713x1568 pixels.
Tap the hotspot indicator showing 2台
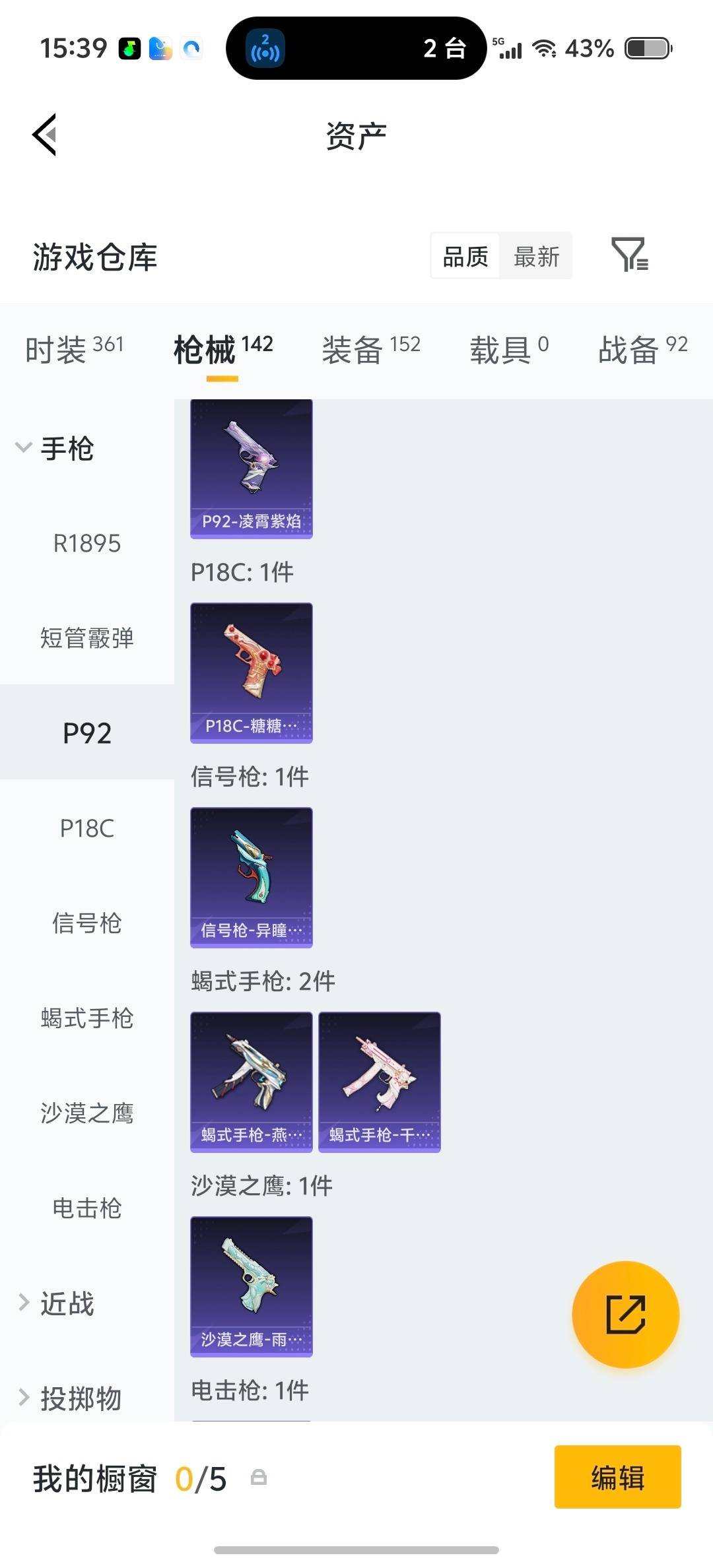pyautogui.click(x=356, y=48)
